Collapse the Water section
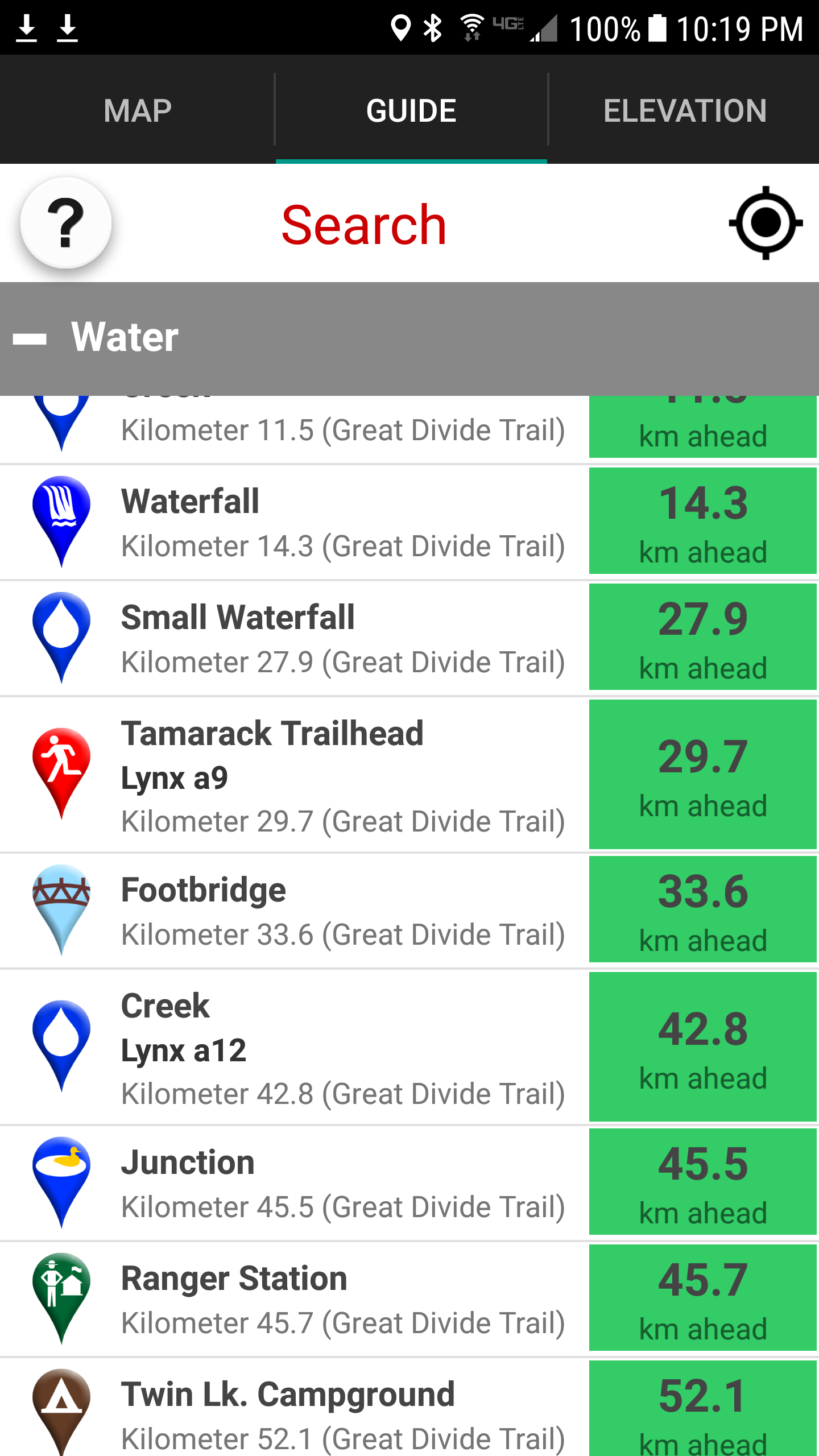The image size is (819, 1456). (x=30, y=338)
